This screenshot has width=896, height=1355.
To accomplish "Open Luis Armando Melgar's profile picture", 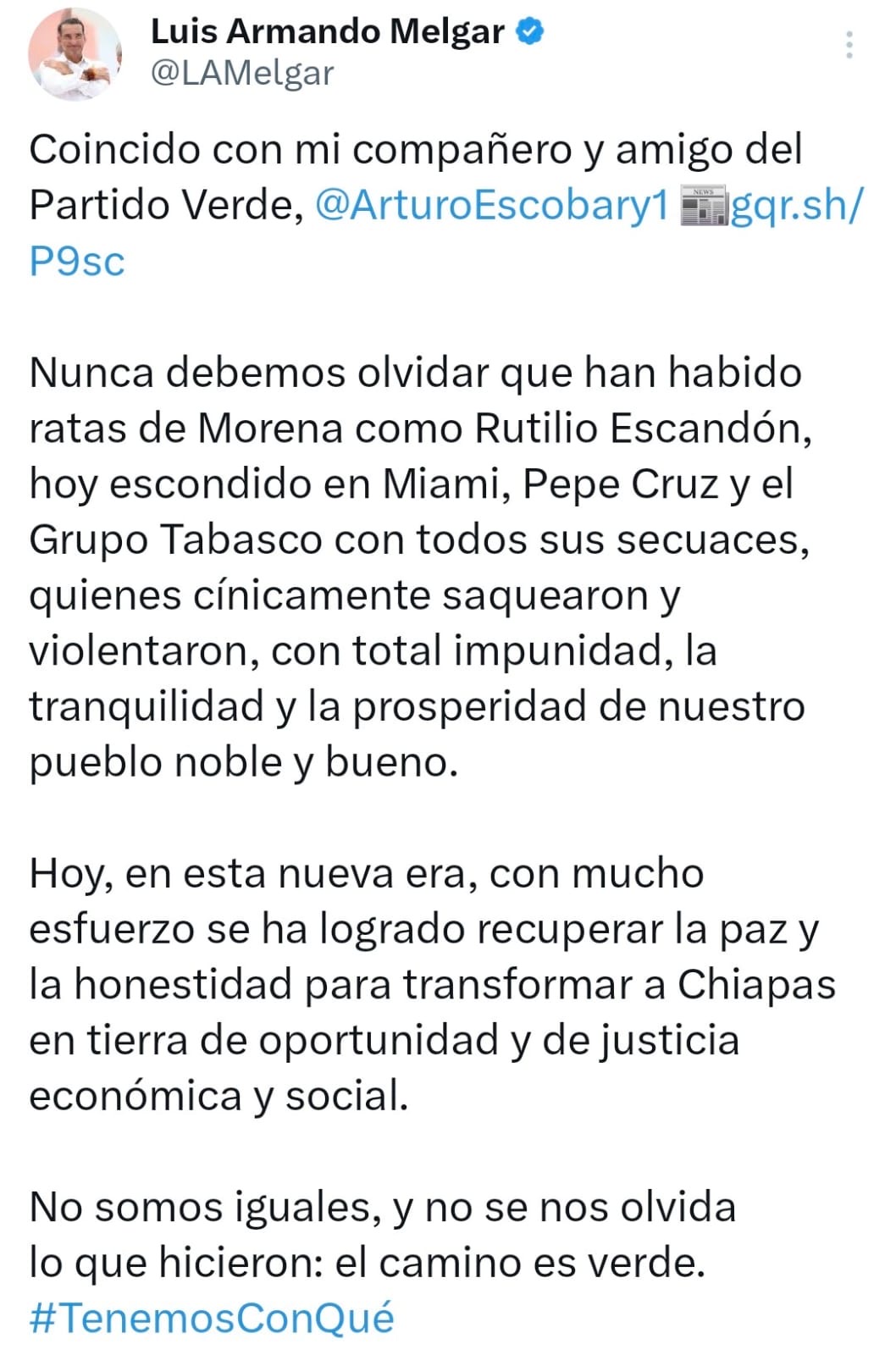I will tap(75, 57).
